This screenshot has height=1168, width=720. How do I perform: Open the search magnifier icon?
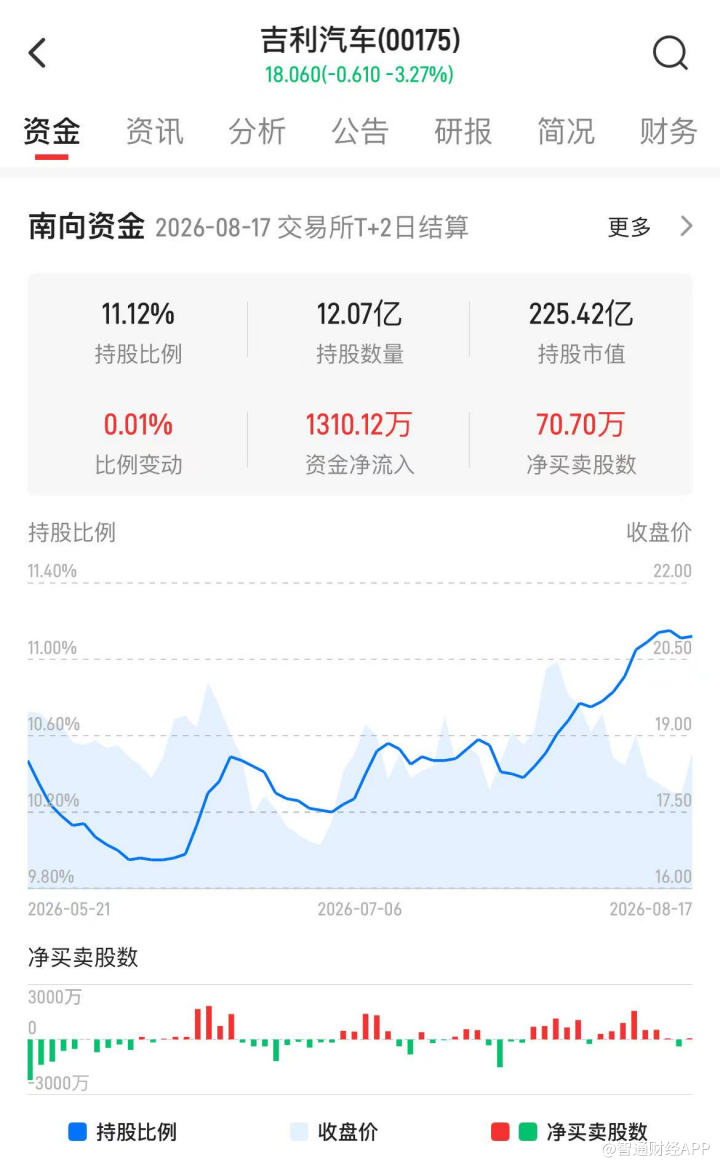coord(670,53)
